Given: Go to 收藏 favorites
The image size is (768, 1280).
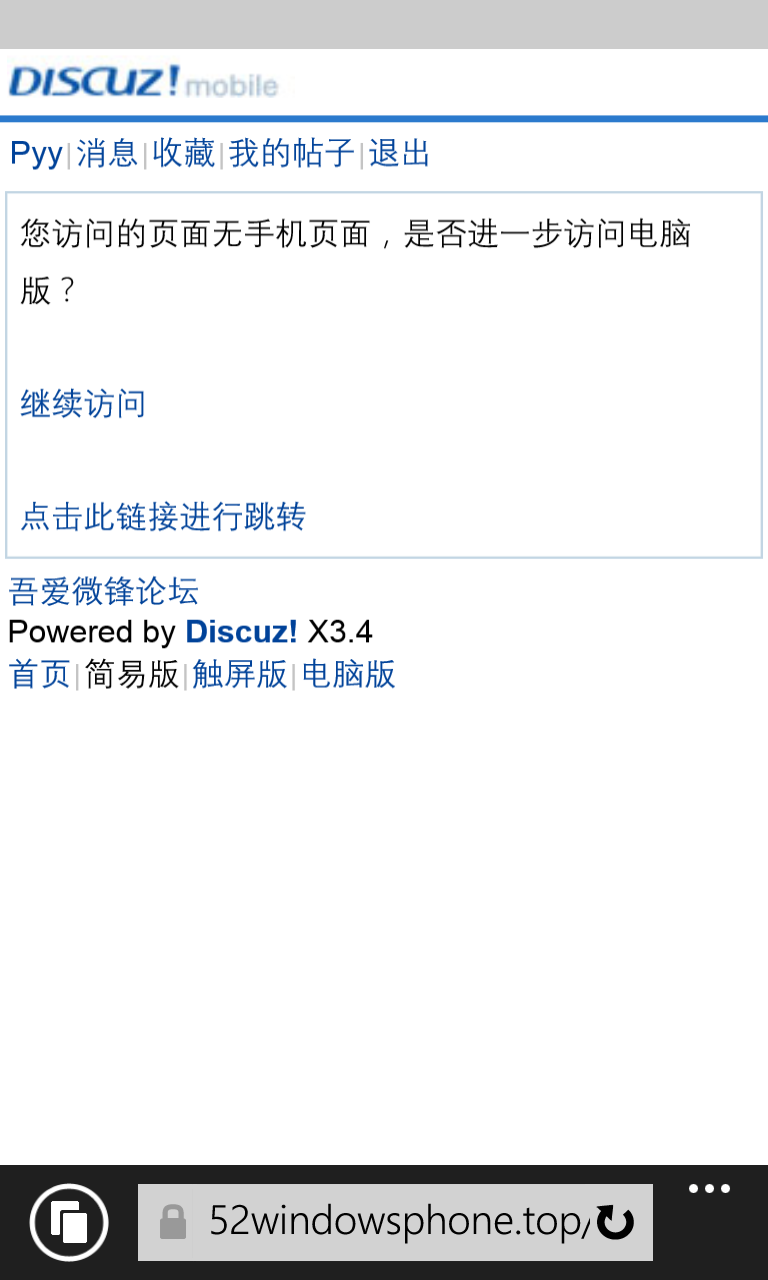Looking at the screenshot, I should pyautogui.click(x=184, y=154).
